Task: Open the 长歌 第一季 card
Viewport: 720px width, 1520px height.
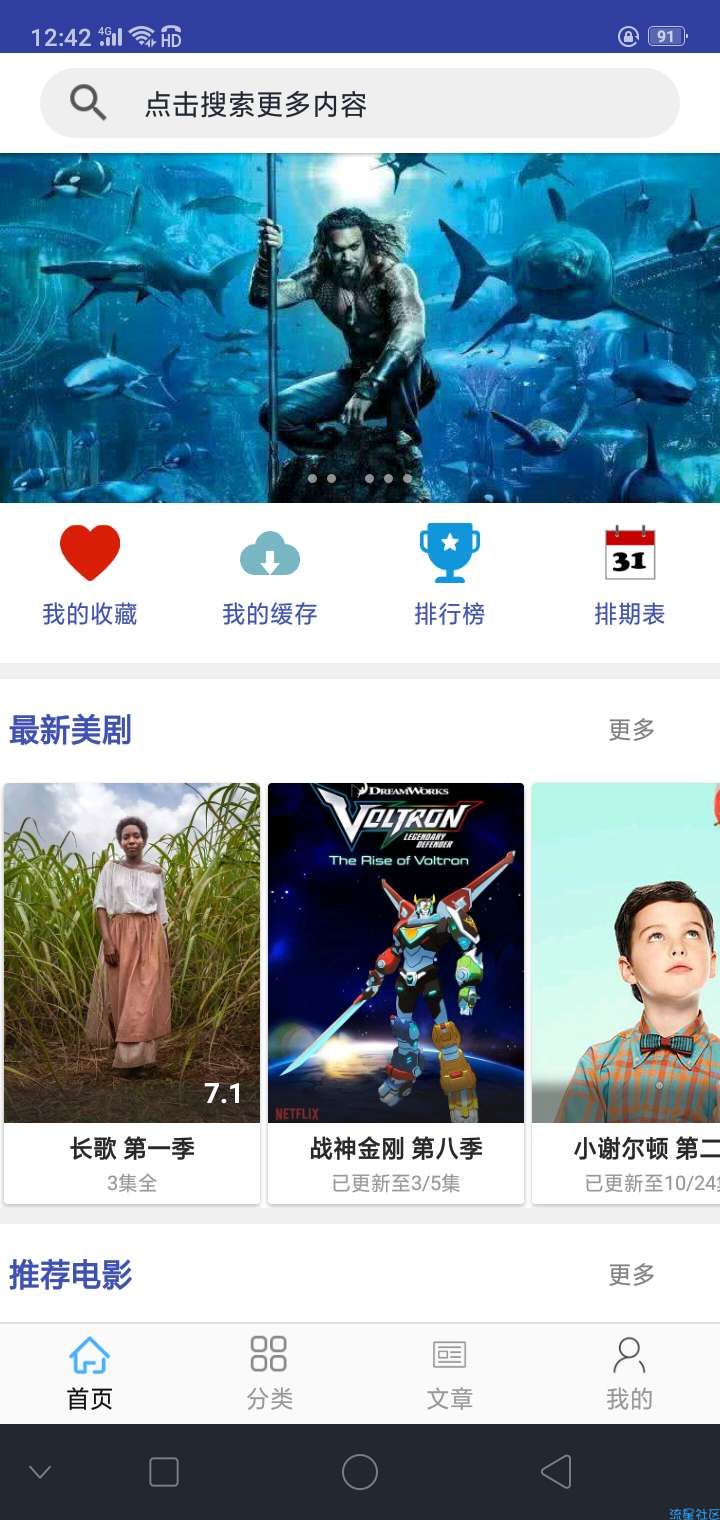Action: (x=132, y=992)
